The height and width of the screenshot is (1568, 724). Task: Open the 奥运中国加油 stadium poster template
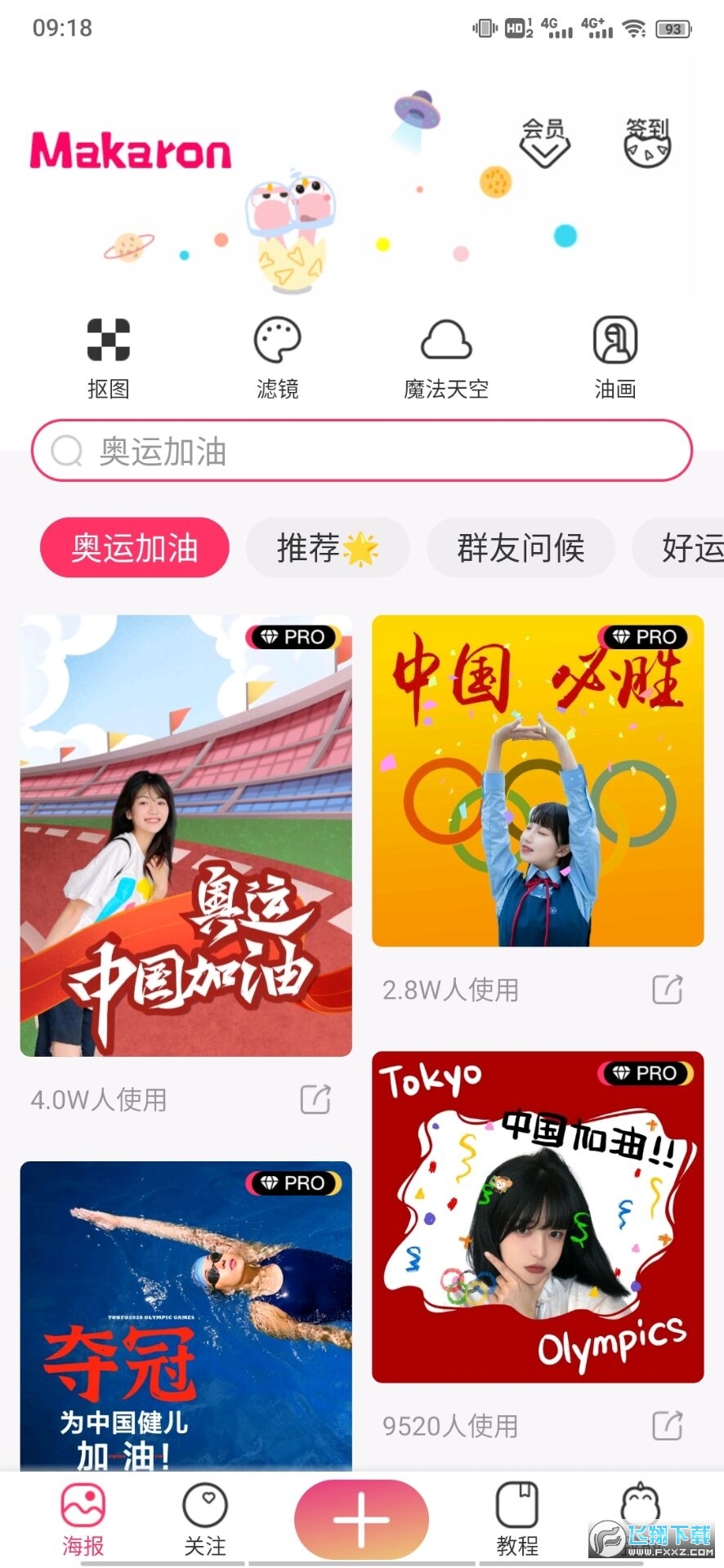(186, 835)
